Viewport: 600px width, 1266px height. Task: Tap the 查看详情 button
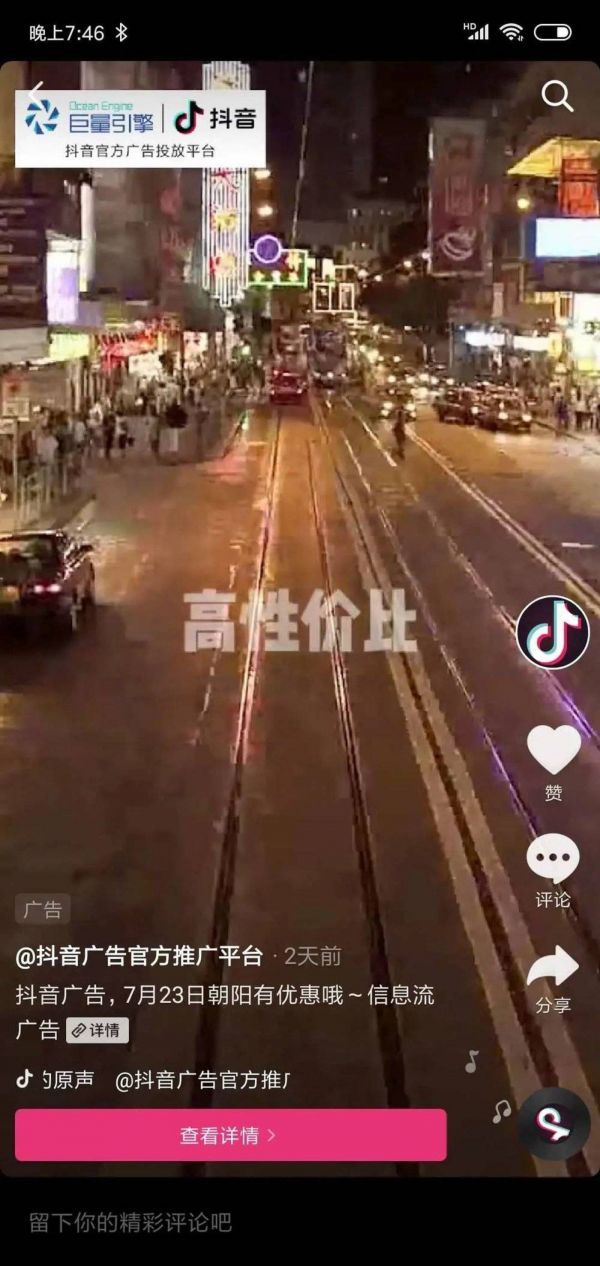230,1135
